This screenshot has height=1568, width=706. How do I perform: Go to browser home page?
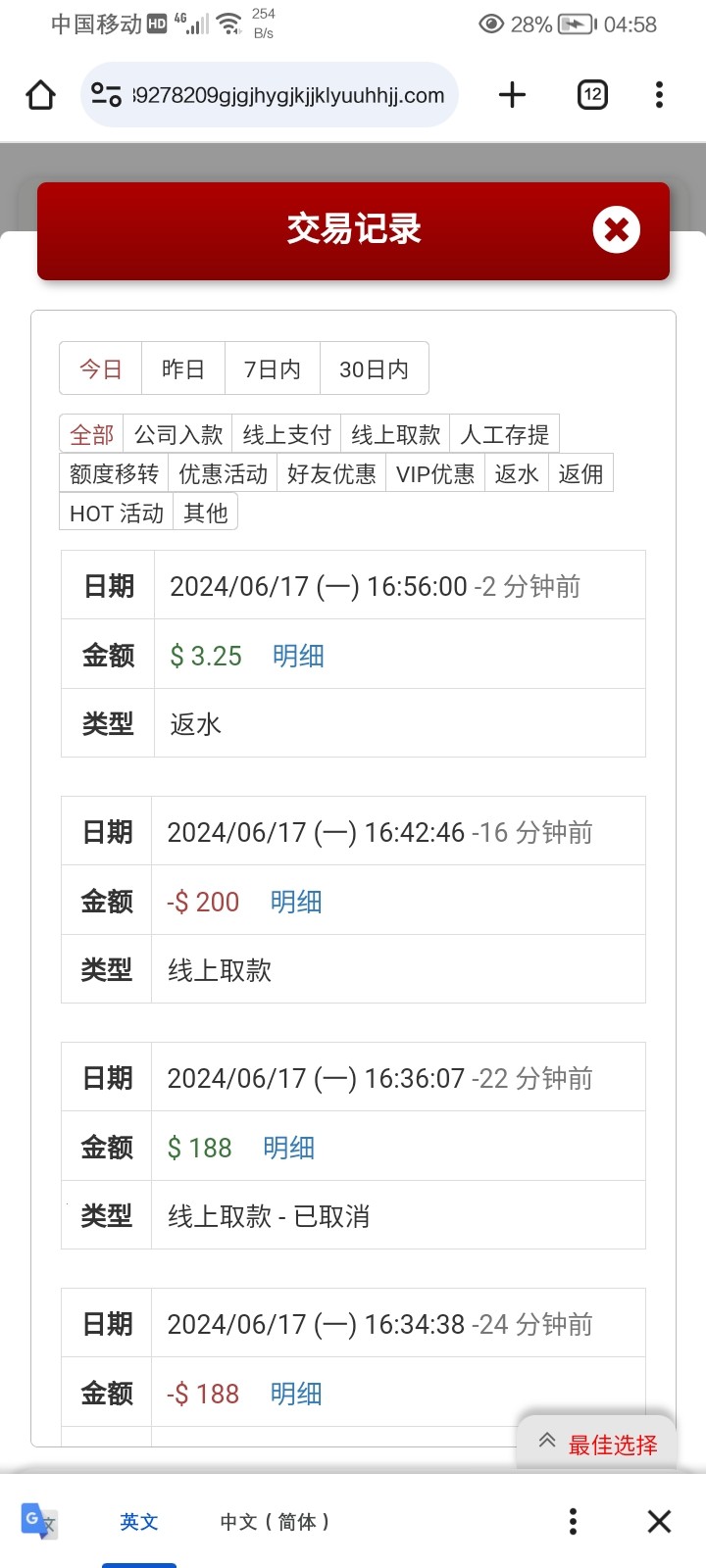(40, 95)
